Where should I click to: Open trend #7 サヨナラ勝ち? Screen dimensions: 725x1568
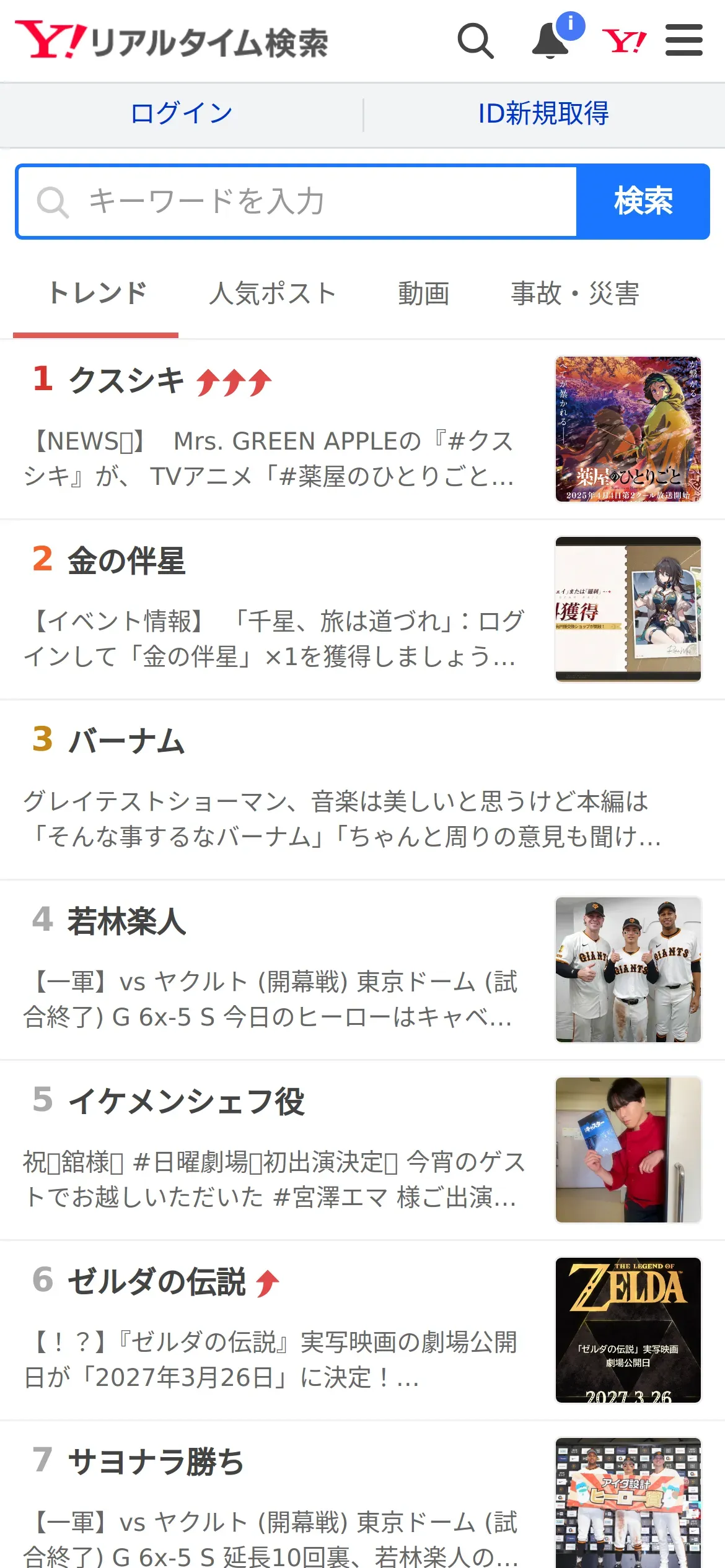click(x=156, y=1461)
